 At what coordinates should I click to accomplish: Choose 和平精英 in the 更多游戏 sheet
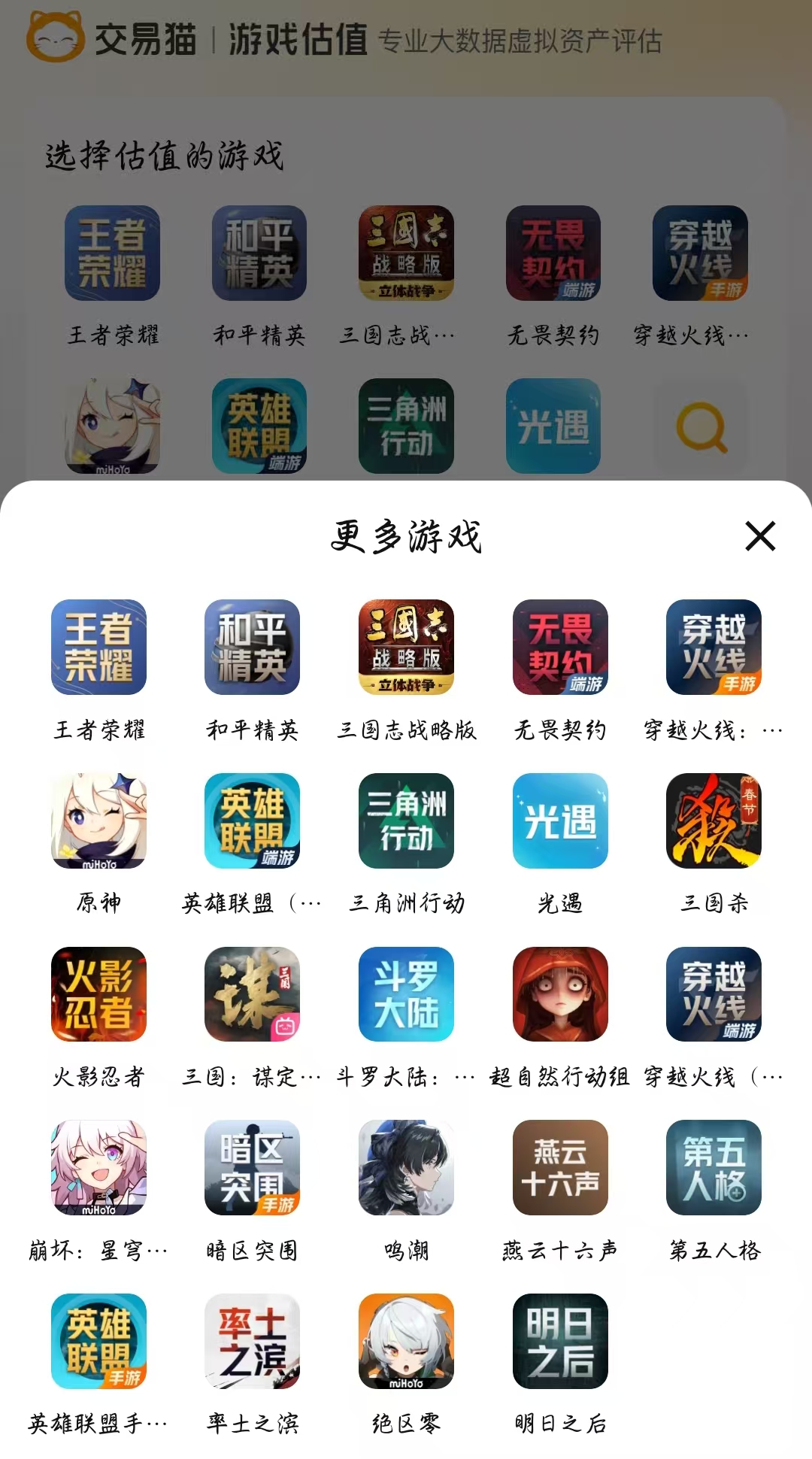click(252, 648)
